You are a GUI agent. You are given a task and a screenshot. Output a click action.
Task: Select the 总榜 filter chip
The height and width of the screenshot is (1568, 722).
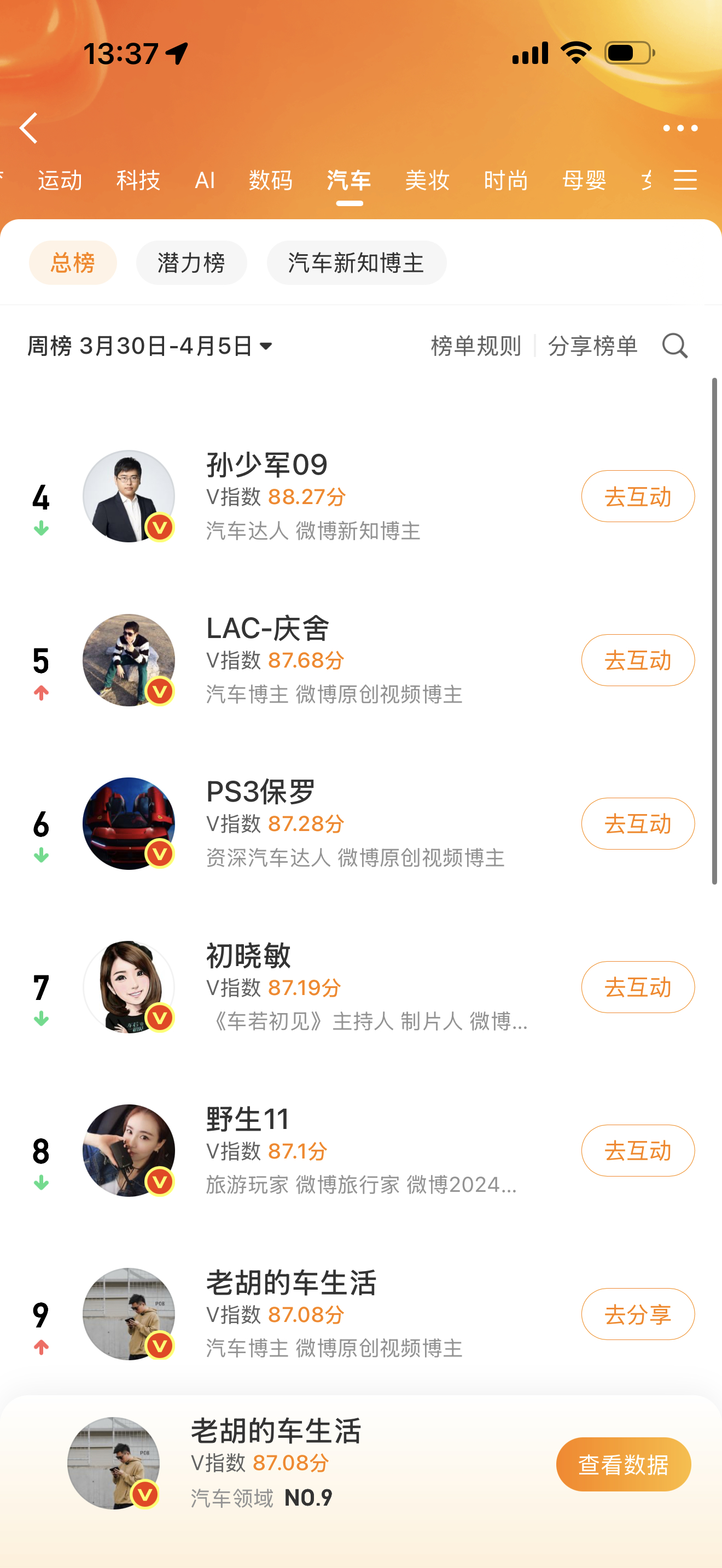pos(72,262)
